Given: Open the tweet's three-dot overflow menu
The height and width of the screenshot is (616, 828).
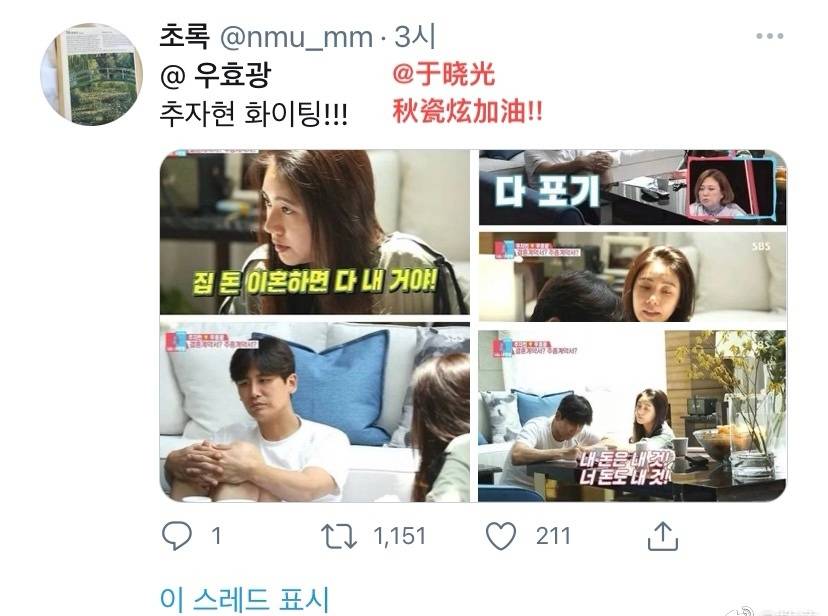Looking at the screenshot, I should pos(769,37).
